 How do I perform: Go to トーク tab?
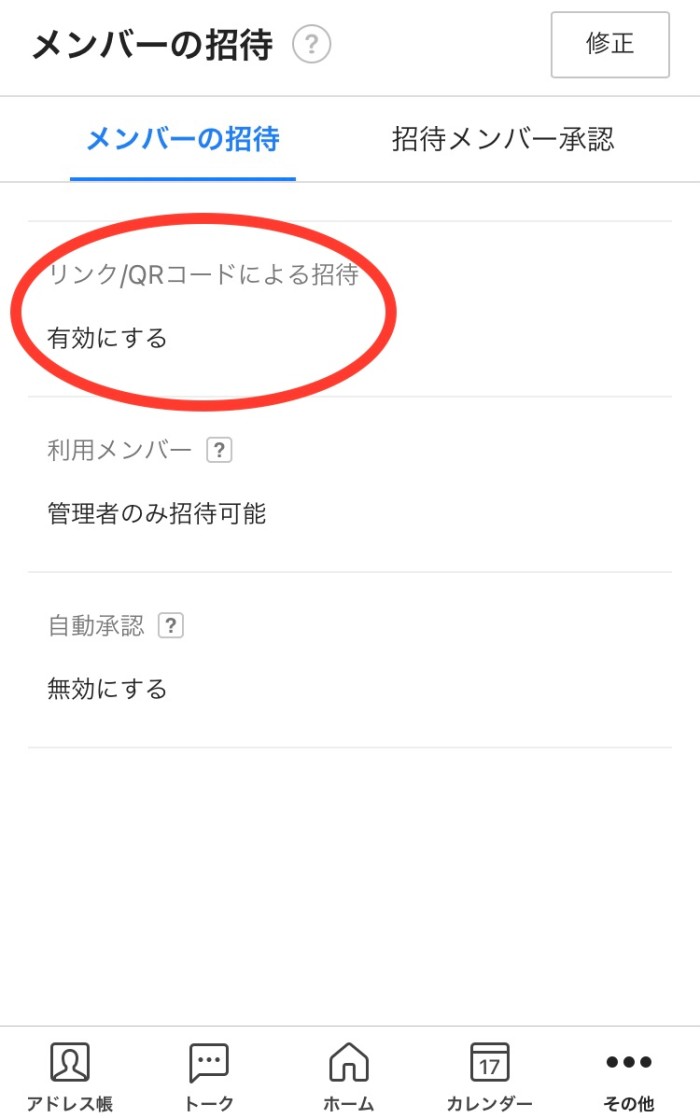(x=209, y=1075)
